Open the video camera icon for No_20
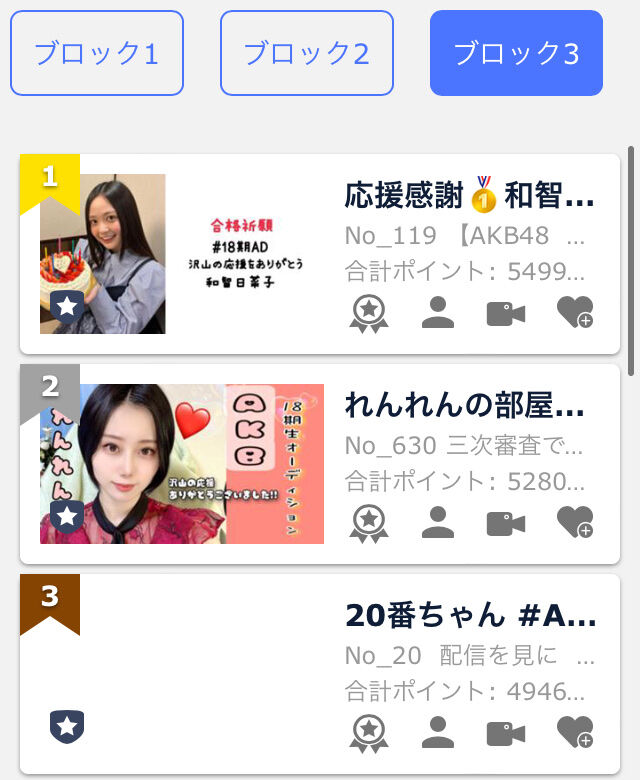 tap(506, 733)
